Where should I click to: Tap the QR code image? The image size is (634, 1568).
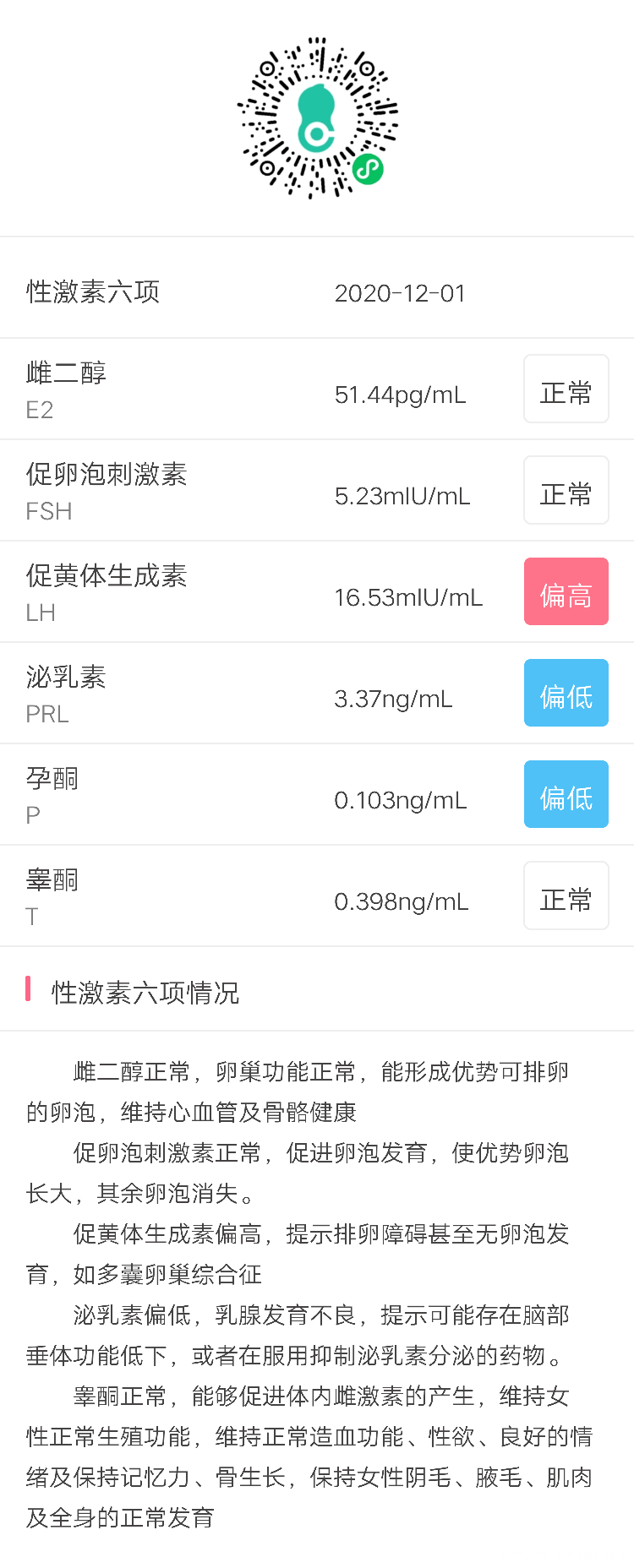click(317, 118)
